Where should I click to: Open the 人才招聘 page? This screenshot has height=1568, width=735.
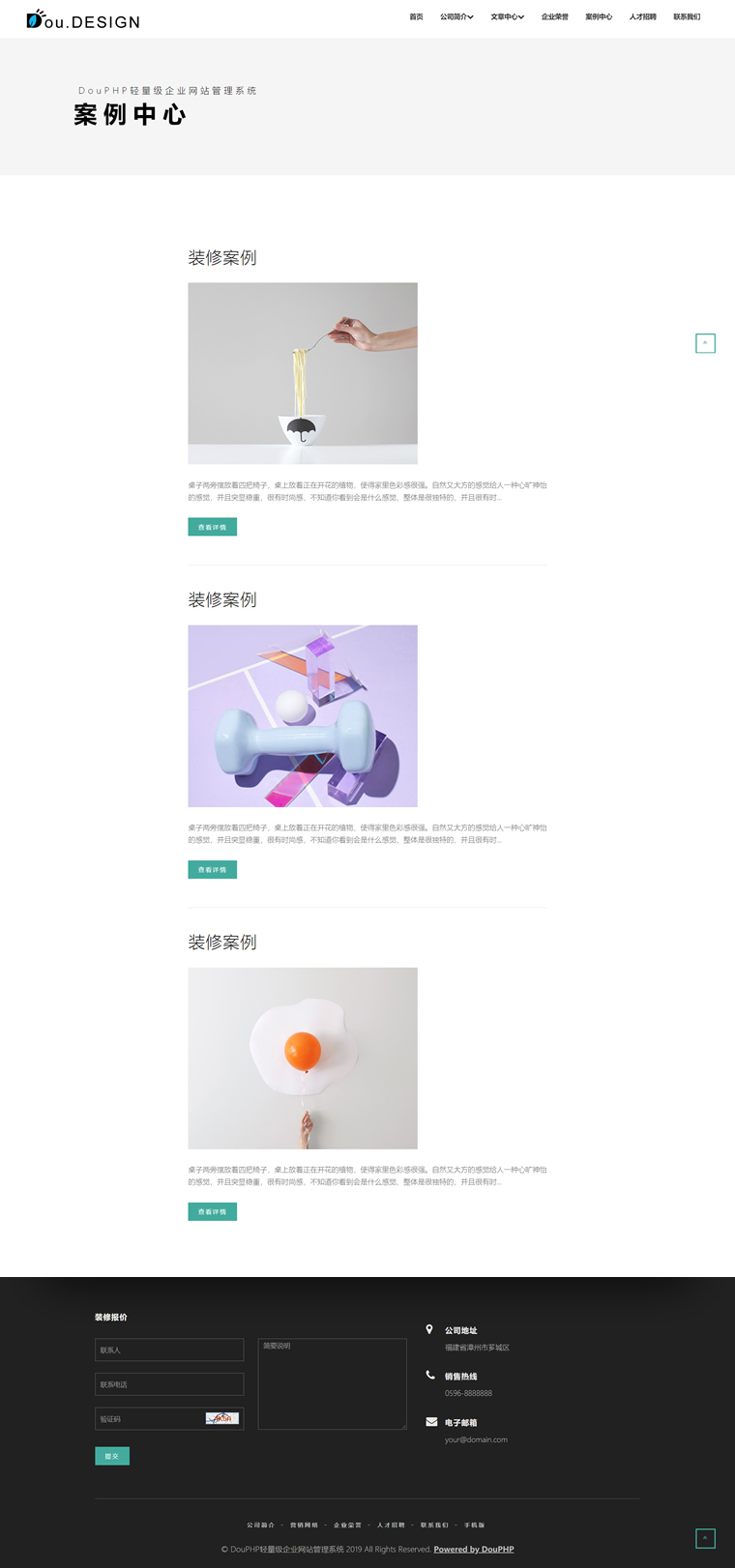[642, 16]
